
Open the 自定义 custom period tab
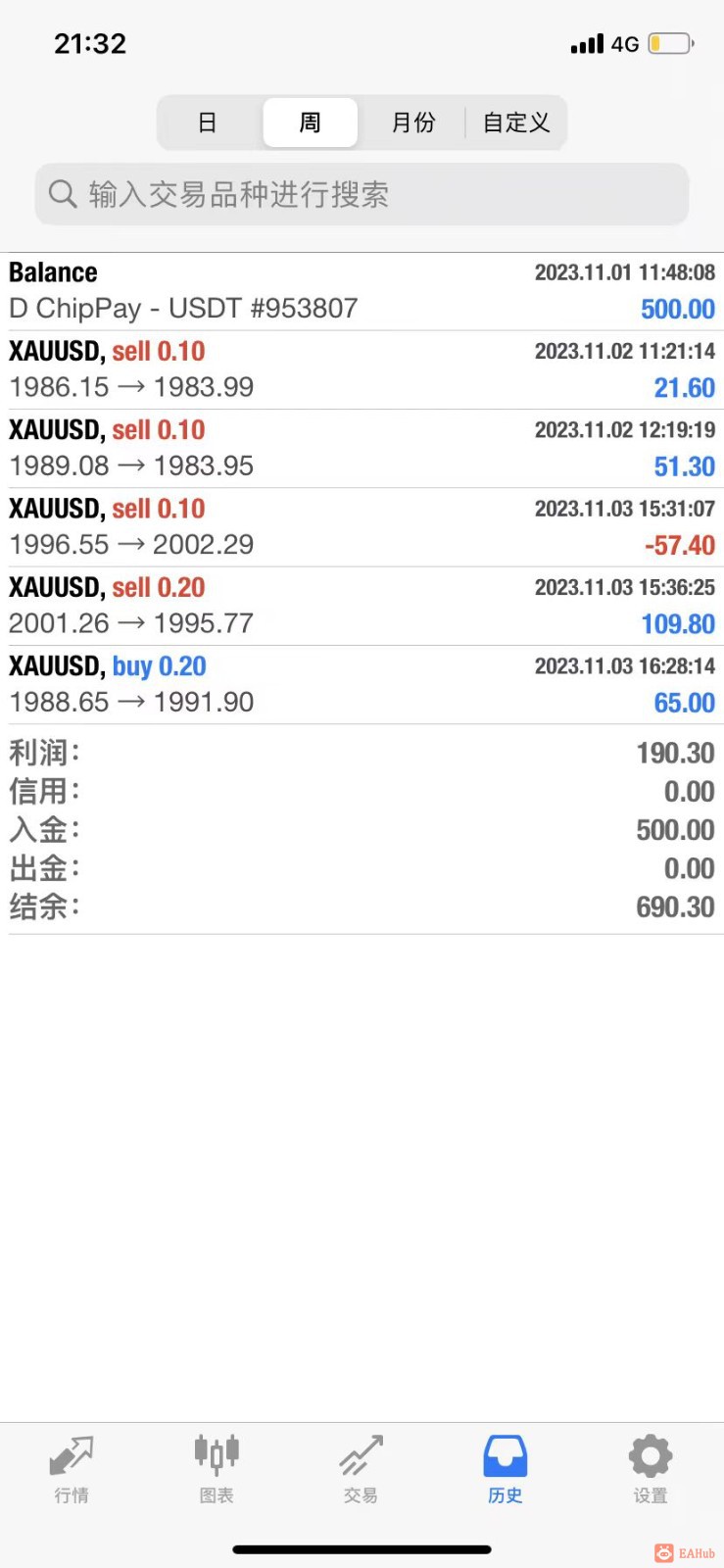(516, 122)
